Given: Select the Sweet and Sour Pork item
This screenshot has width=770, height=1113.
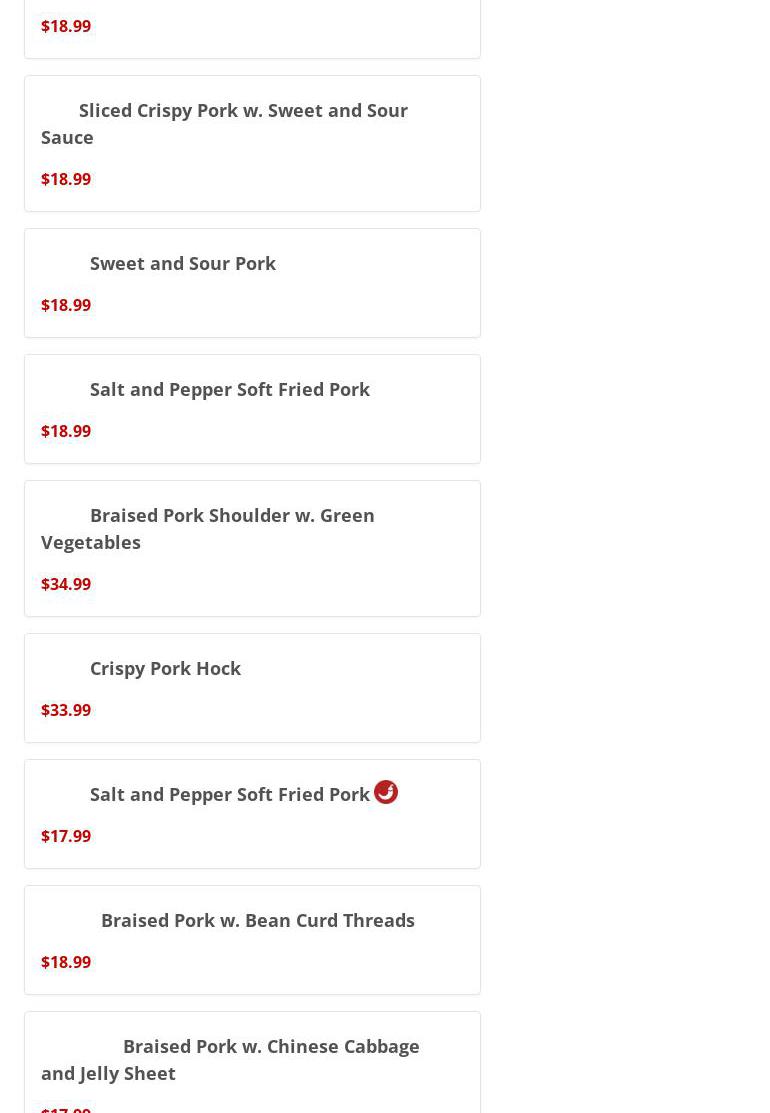Looking at the screenshot, I should pyautogui.click(x=183, y=264).
